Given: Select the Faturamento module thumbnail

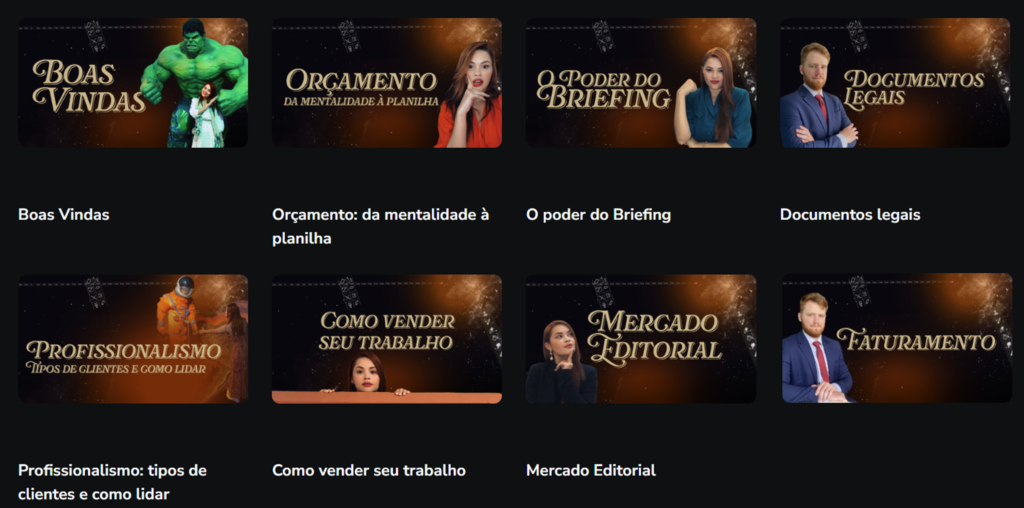Looking at the screenshot, I should tap(894, 339).
